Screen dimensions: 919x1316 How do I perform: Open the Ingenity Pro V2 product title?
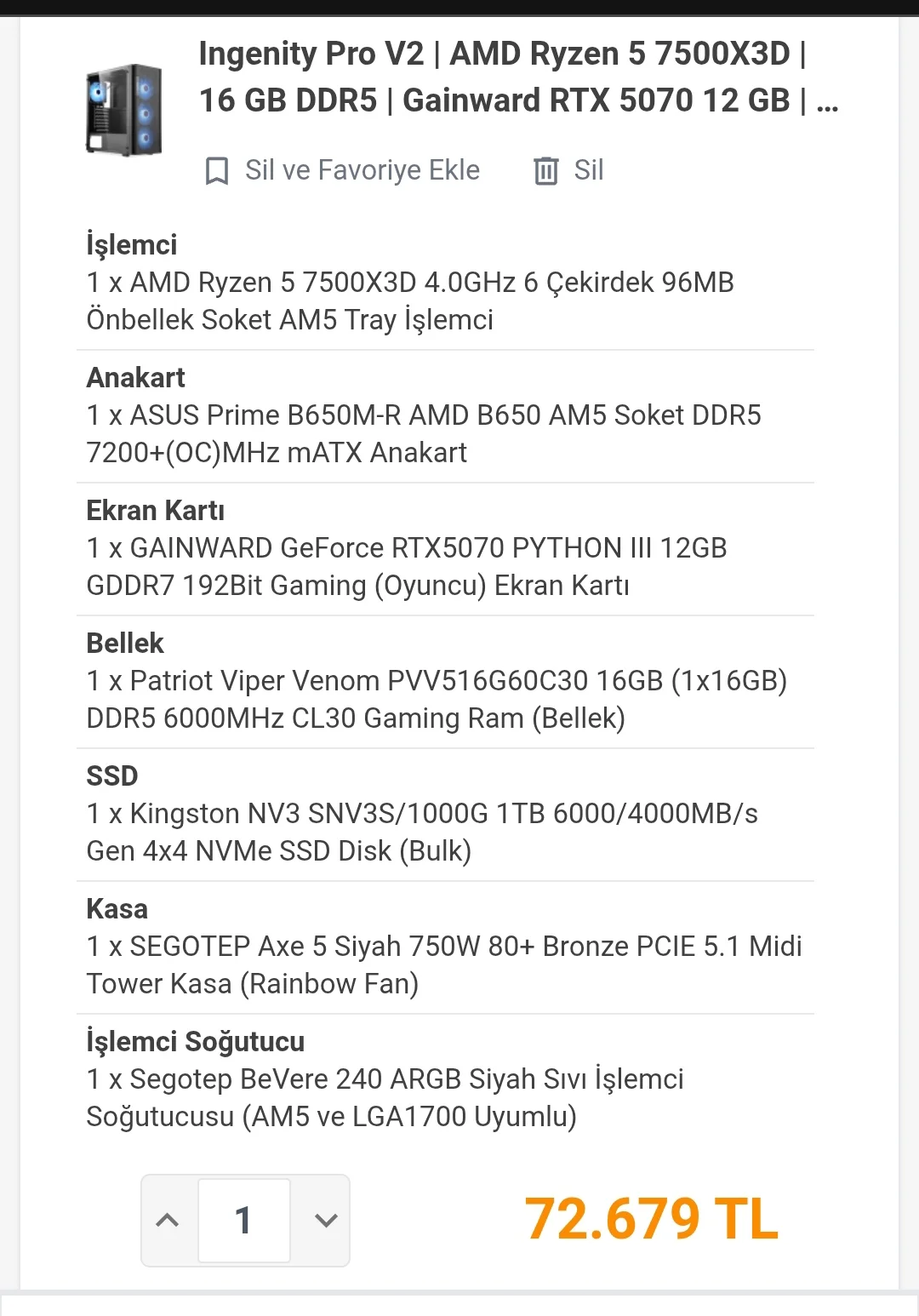tap(517, 77)
